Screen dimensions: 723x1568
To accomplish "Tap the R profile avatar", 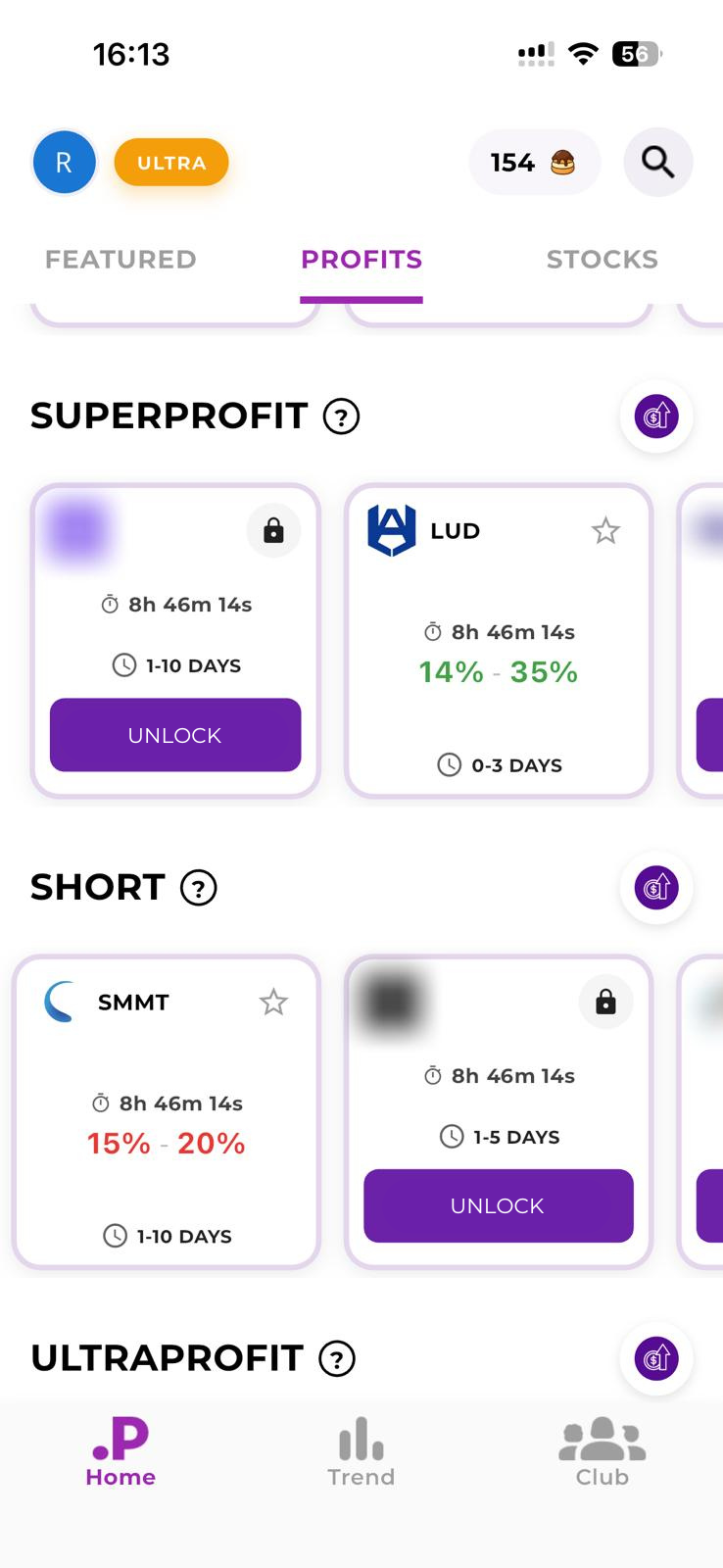I will [64, 162].
